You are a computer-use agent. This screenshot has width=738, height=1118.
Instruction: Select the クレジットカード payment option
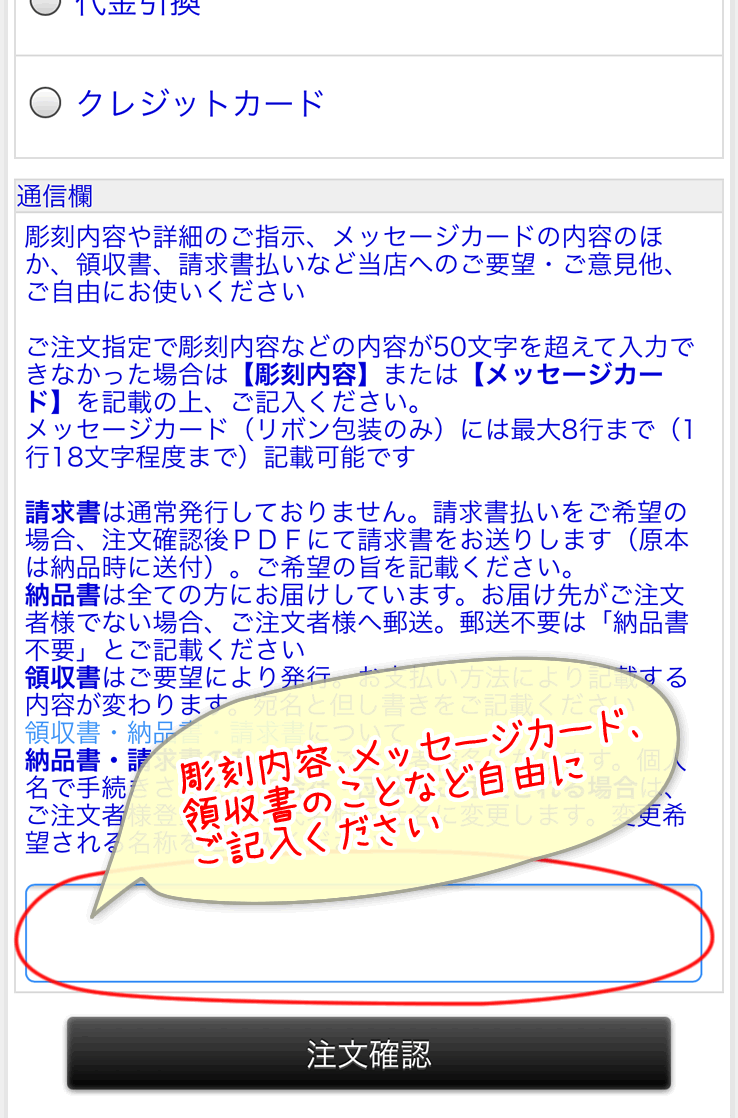46,103
